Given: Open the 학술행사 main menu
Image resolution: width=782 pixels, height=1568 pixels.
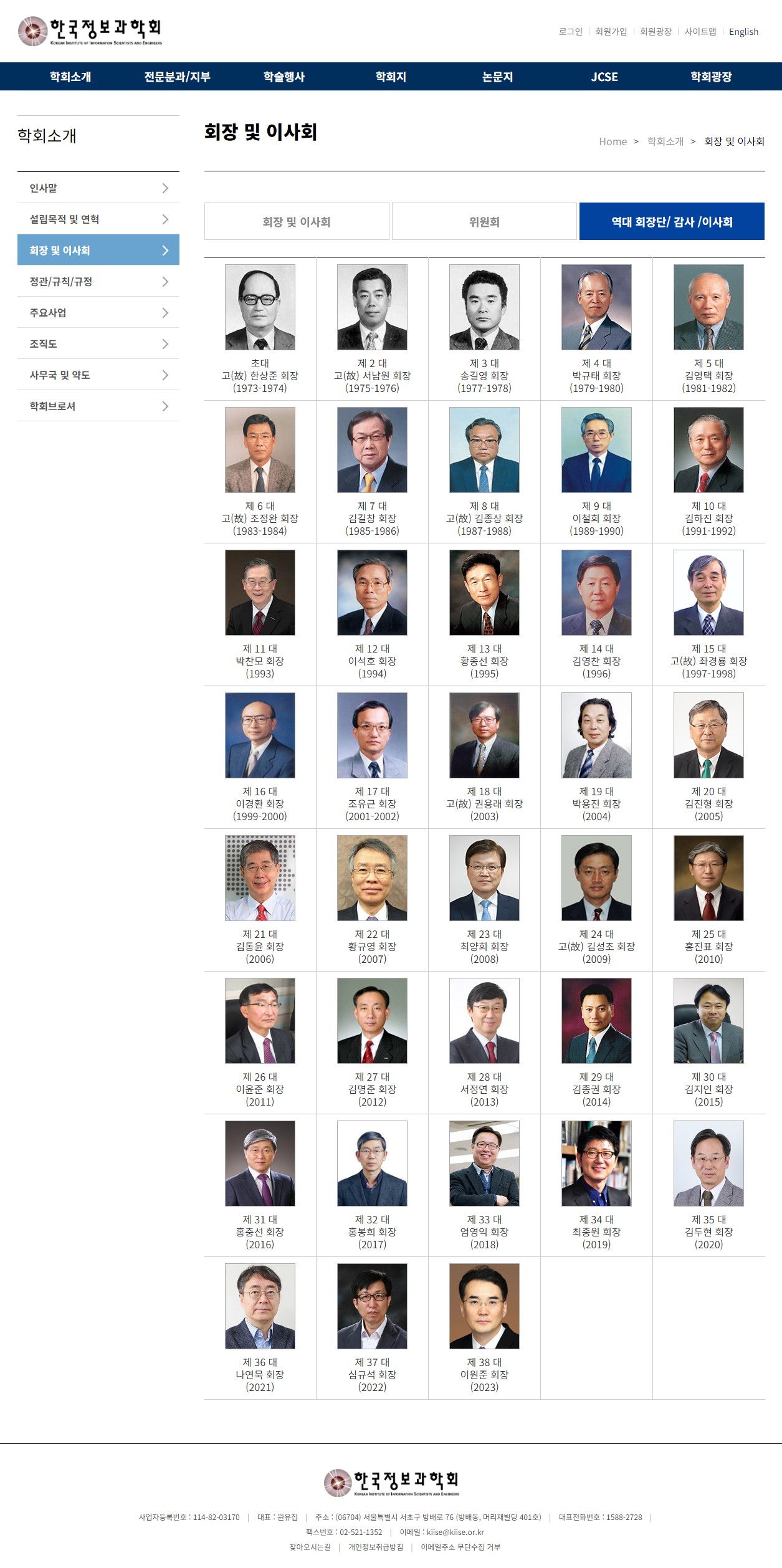Looking at the screenshot, I should click(x=284, y=77).
